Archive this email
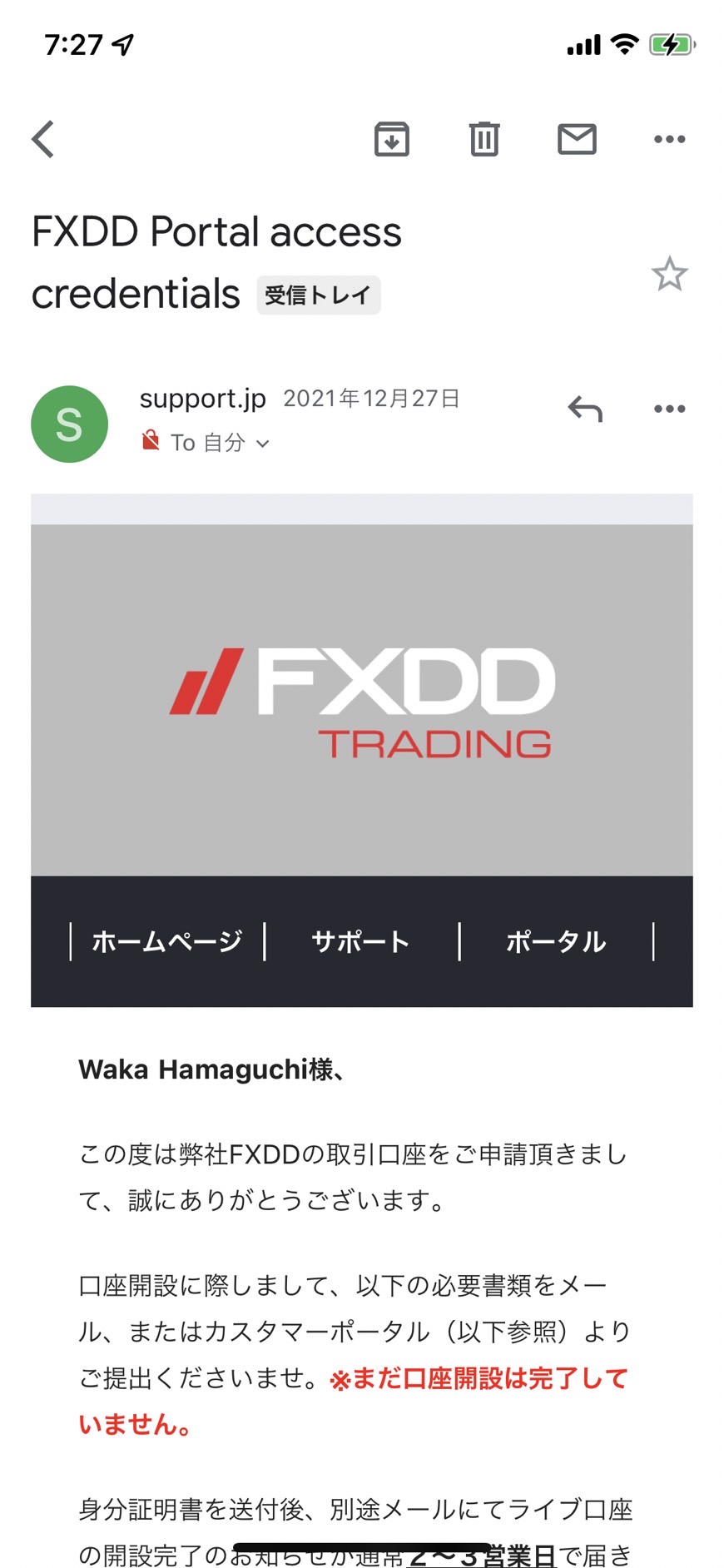This screenshot has width=724, height=1568. (392, 139)
